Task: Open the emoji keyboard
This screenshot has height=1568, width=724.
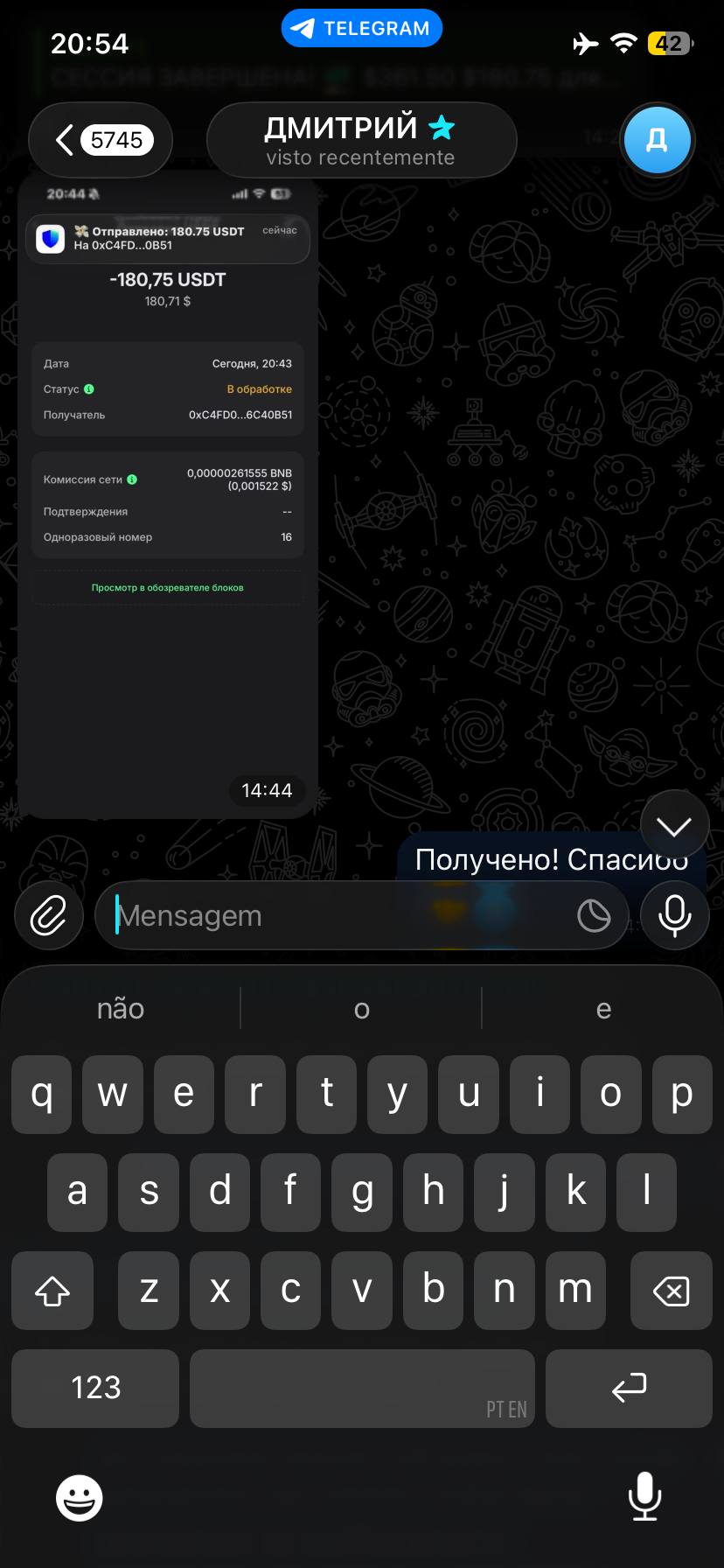Action: point(80,1498)
